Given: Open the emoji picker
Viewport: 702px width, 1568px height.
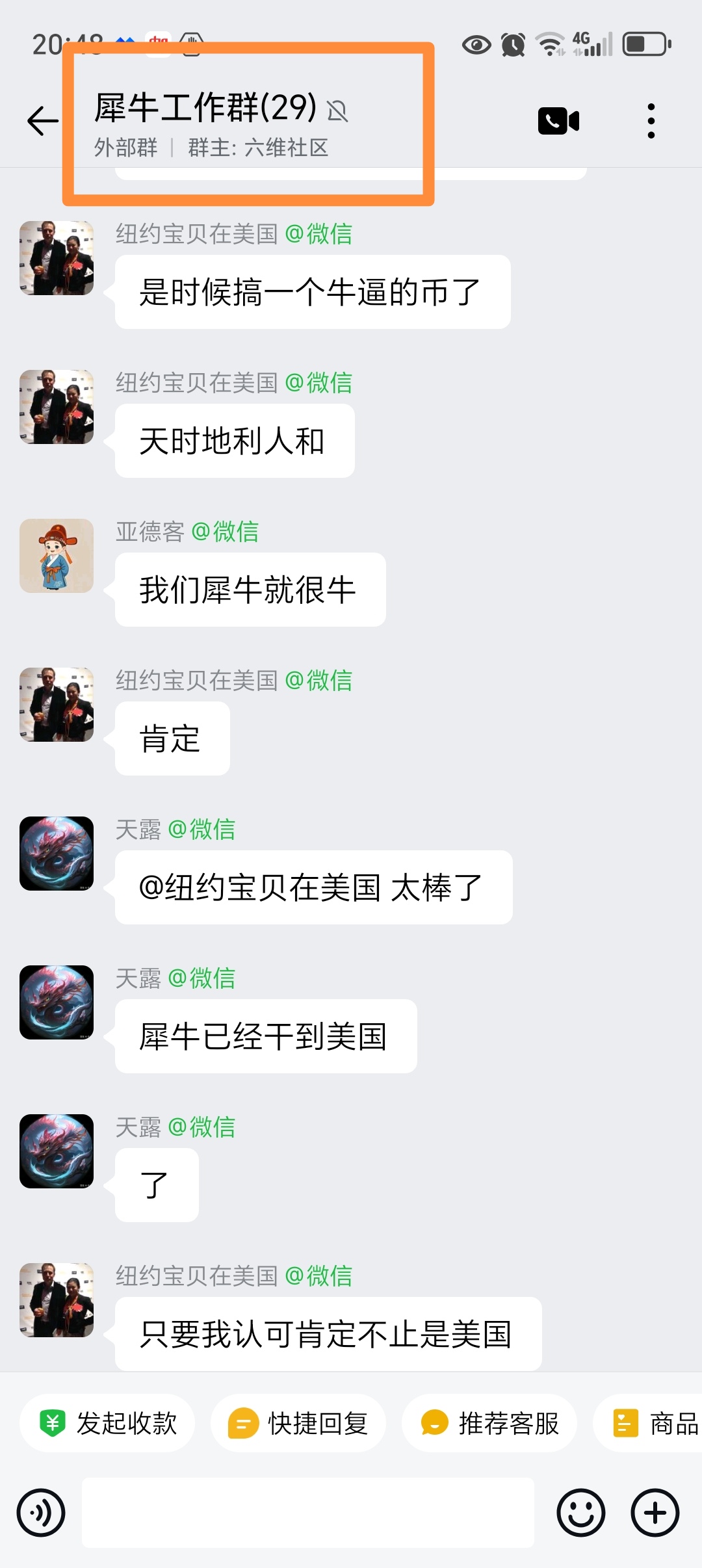Looking at the screenshot, I should (580, 1513).
